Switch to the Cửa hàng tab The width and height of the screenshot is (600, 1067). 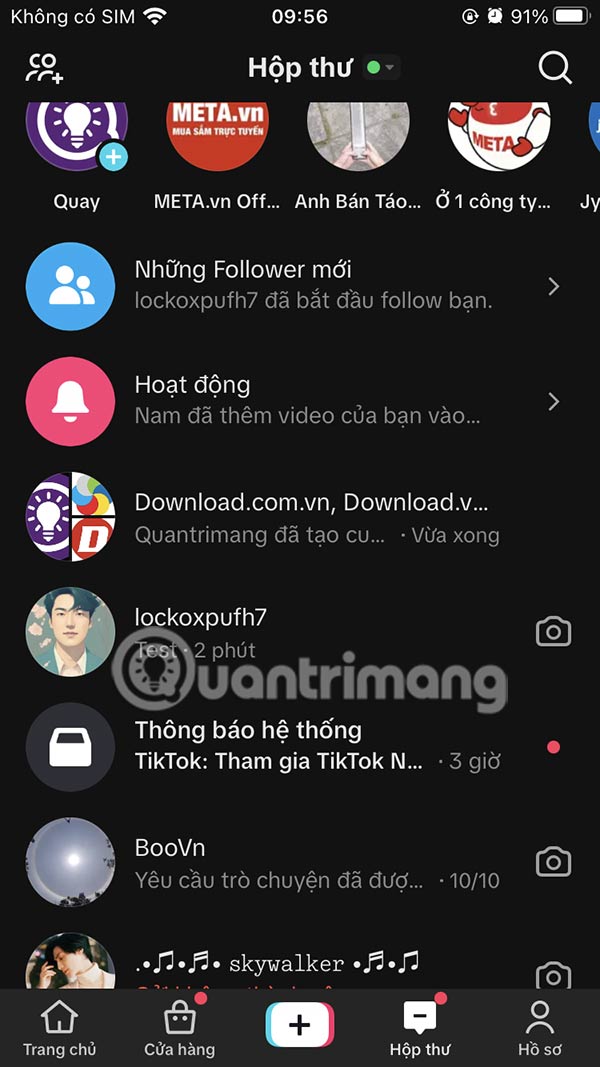pos(180,1029)
